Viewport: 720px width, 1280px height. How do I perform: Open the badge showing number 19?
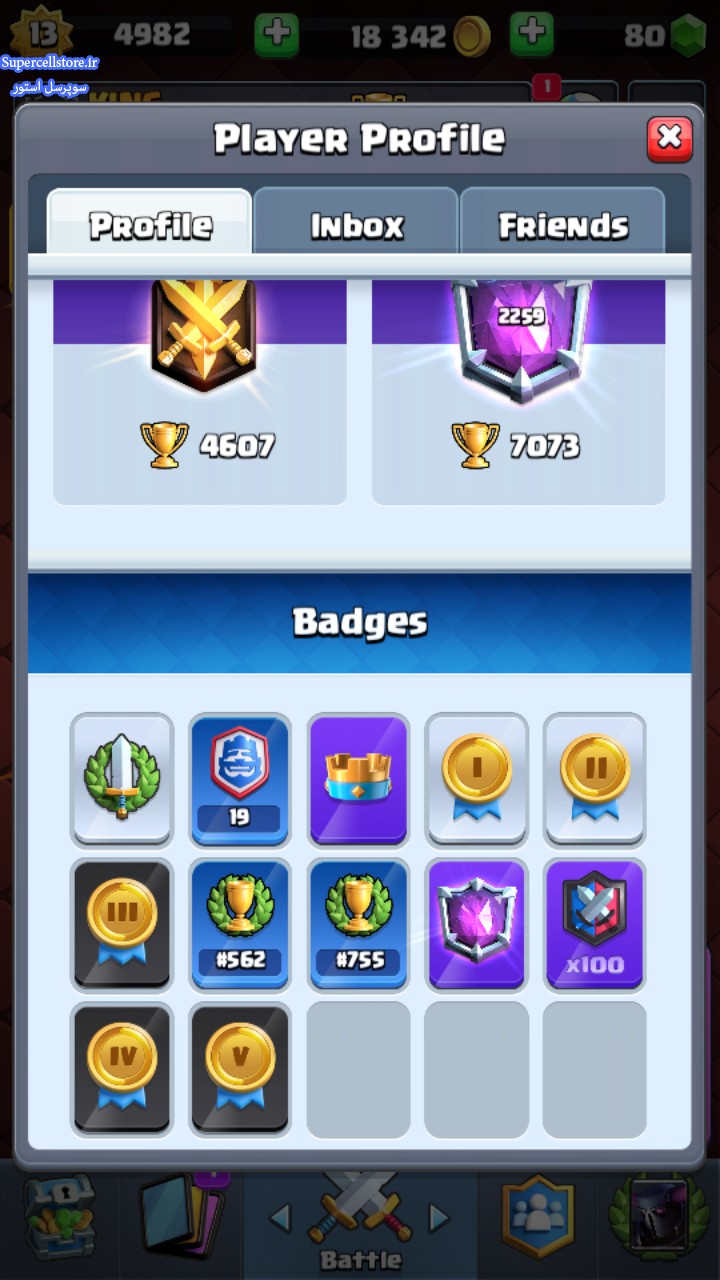coord(240,779)
